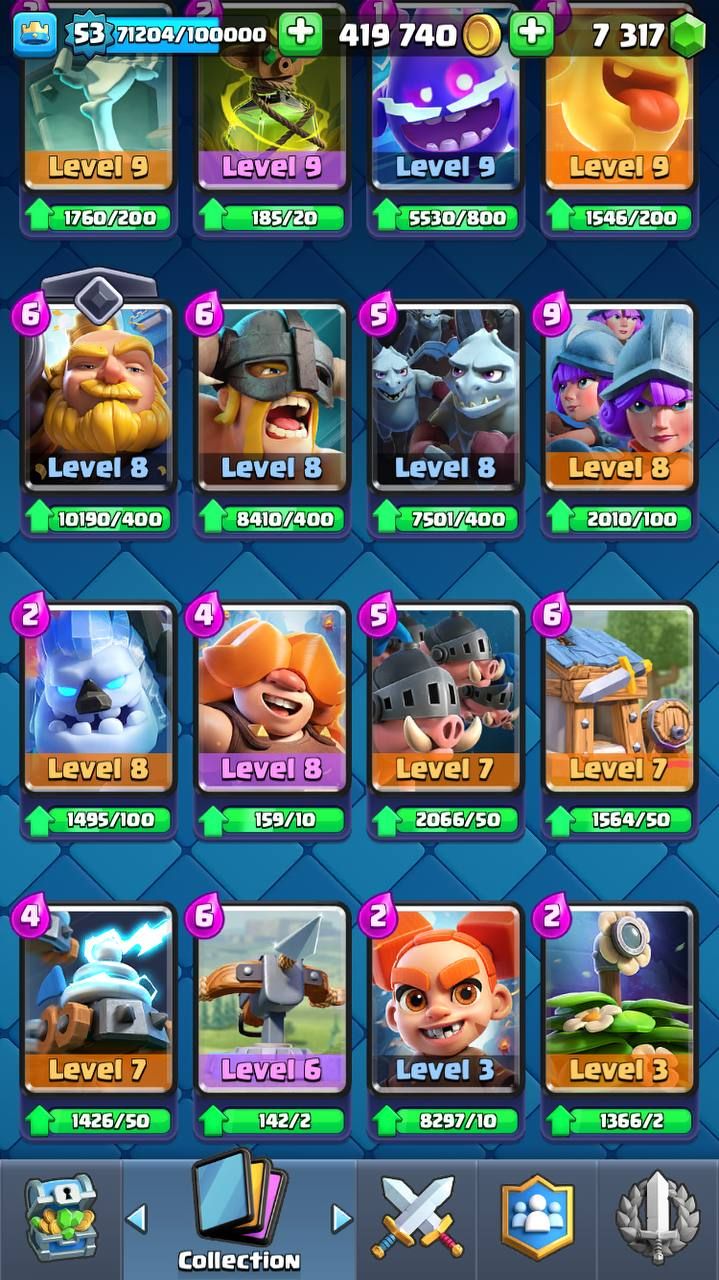The image size is (719, 1280).
Task: Switch to the Shop chest tab
Action: (60, 1219)
